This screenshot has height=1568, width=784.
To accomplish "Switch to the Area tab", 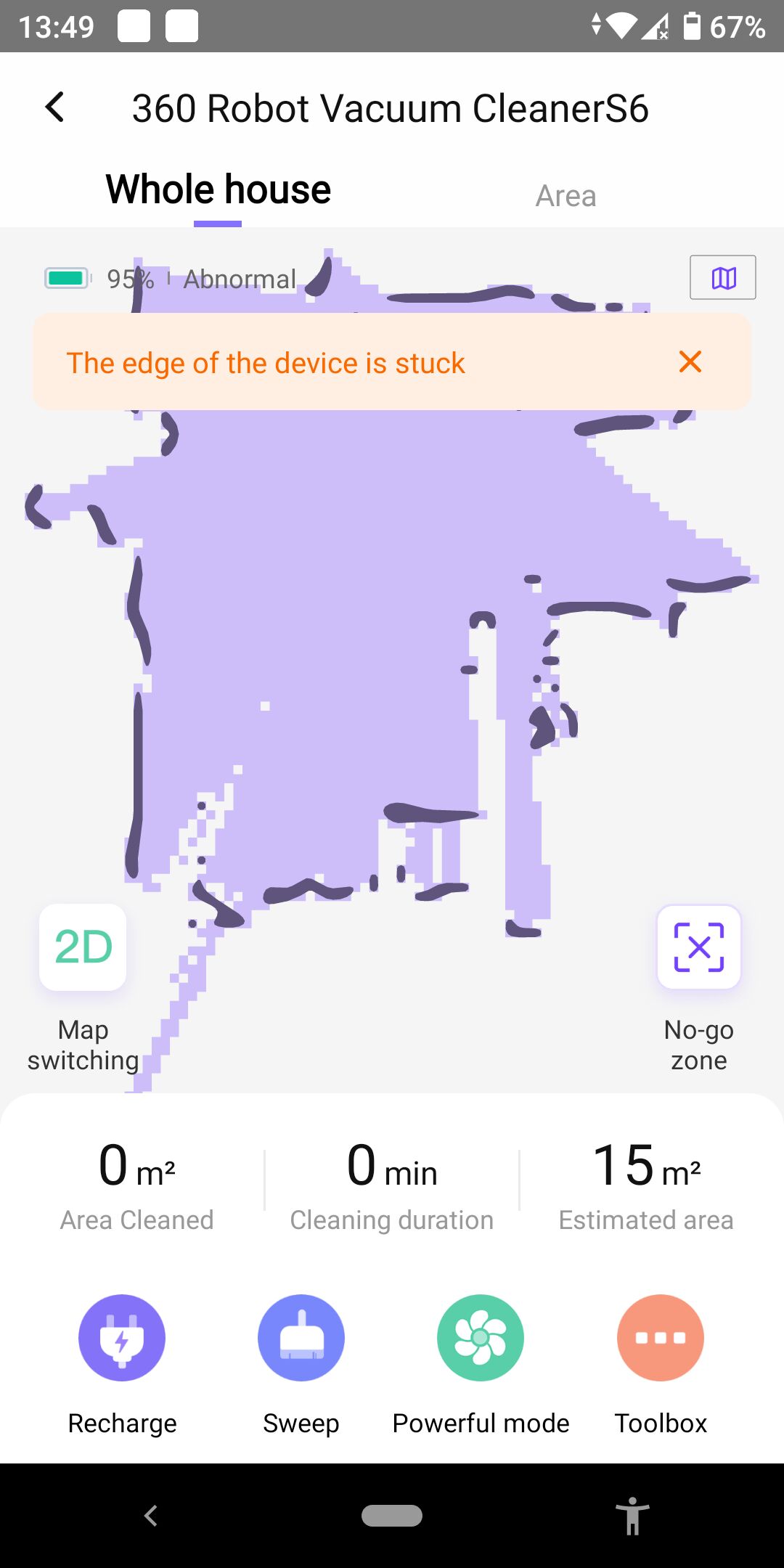I will coord(565,196).
